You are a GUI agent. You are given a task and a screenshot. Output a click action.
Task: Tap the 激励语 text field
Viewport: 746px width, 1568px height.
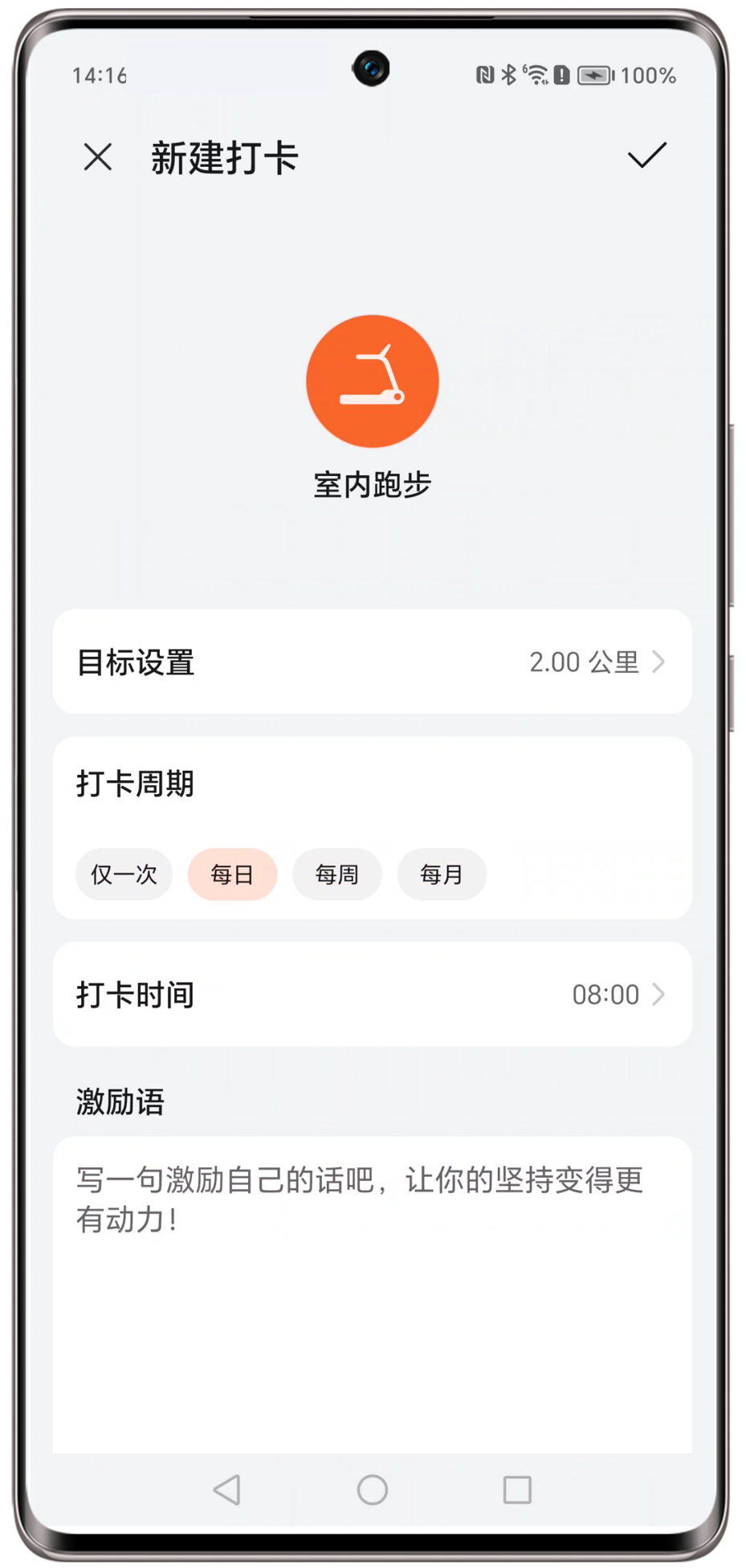(373, 1285)
